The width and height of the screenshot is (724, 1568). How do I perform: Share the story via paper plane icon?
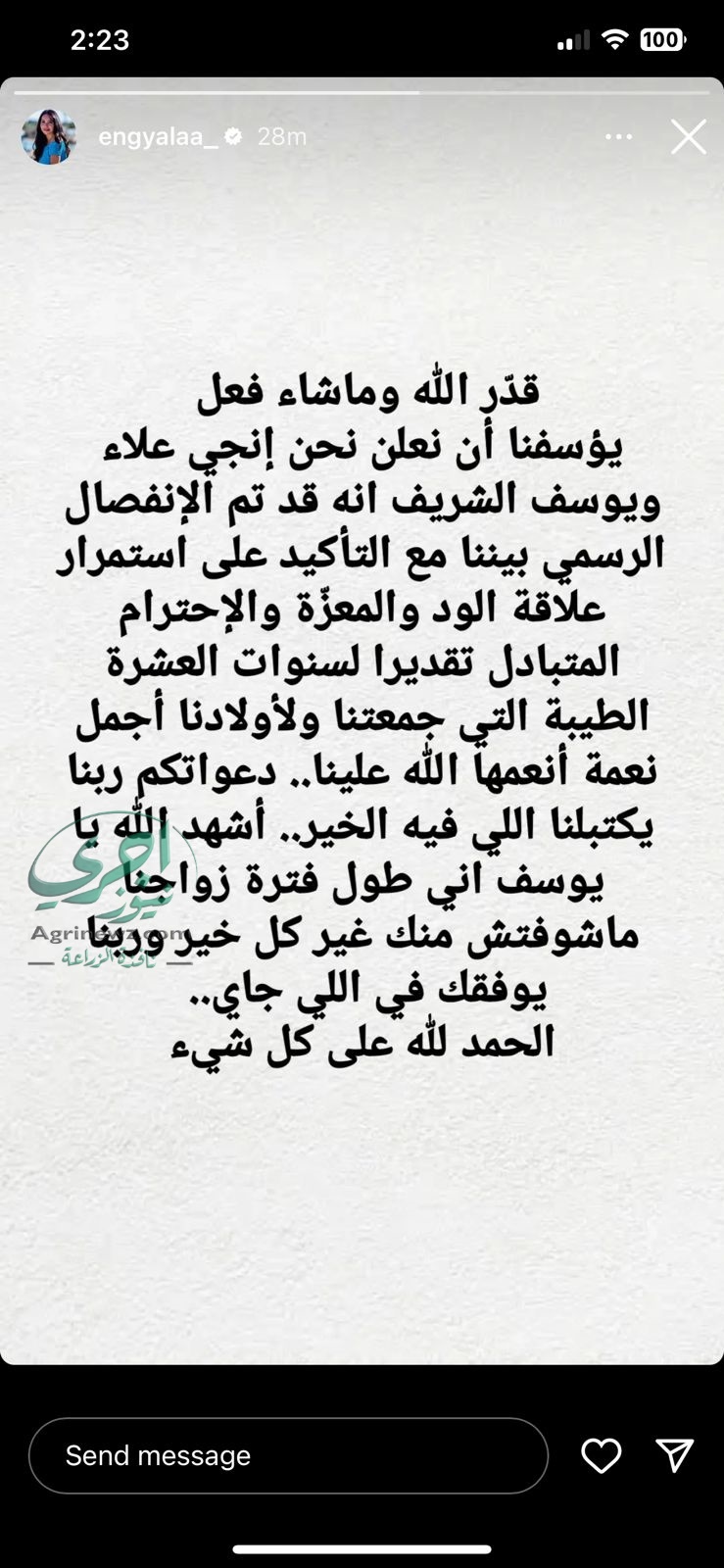[675, 1455]
